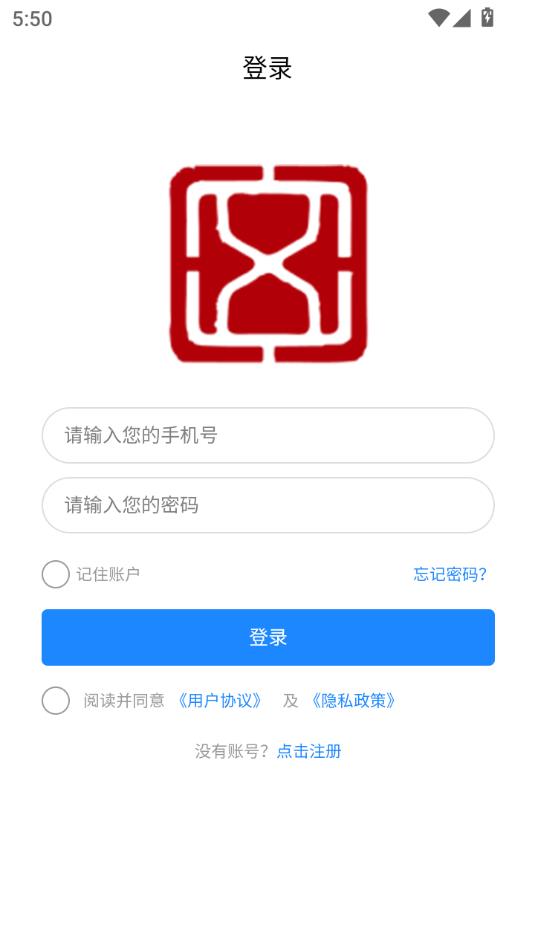Open the 《用户协议》 user agreement
The image size is (535, 951).
pos(220,701)
